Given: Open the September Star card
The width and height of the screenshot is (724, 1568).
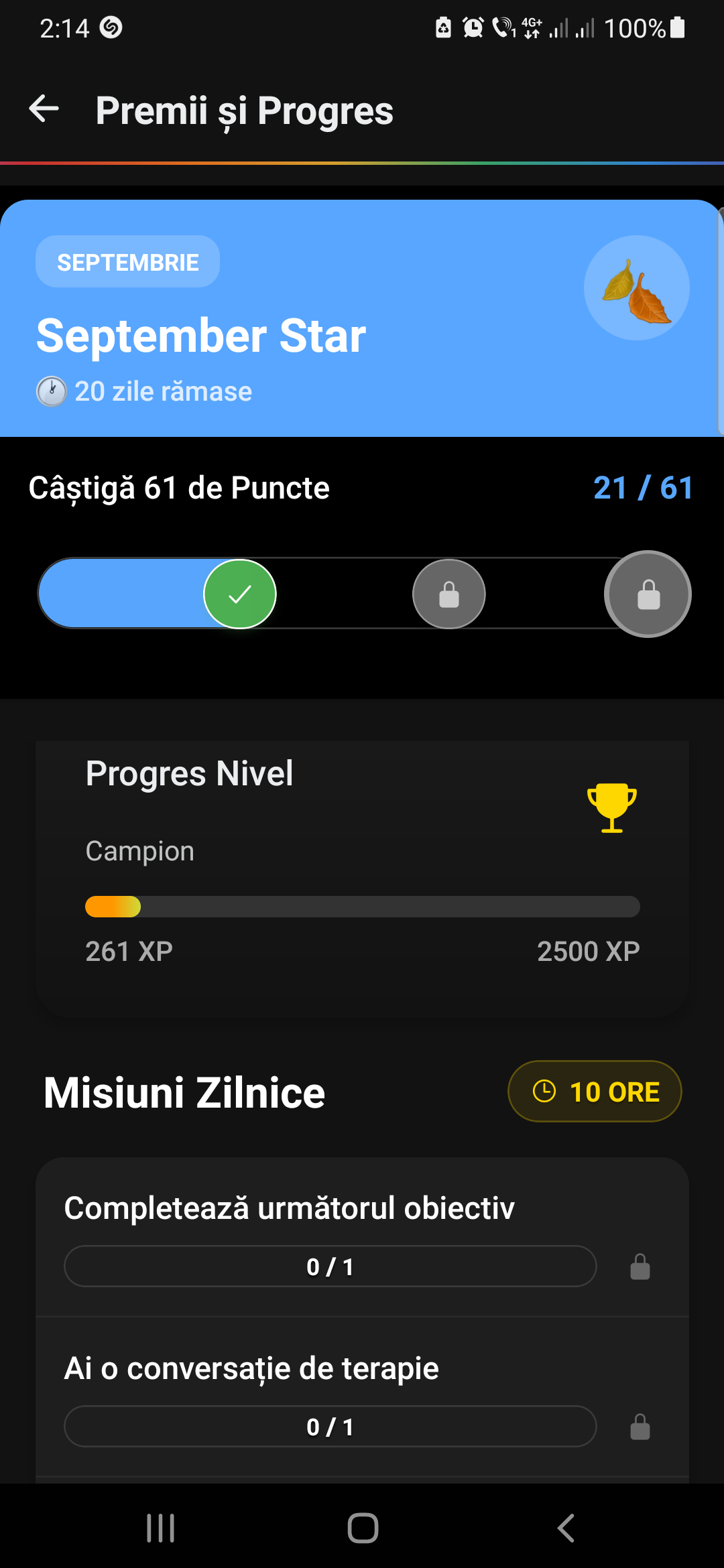Looking at the screenshot, I should 362,315.
